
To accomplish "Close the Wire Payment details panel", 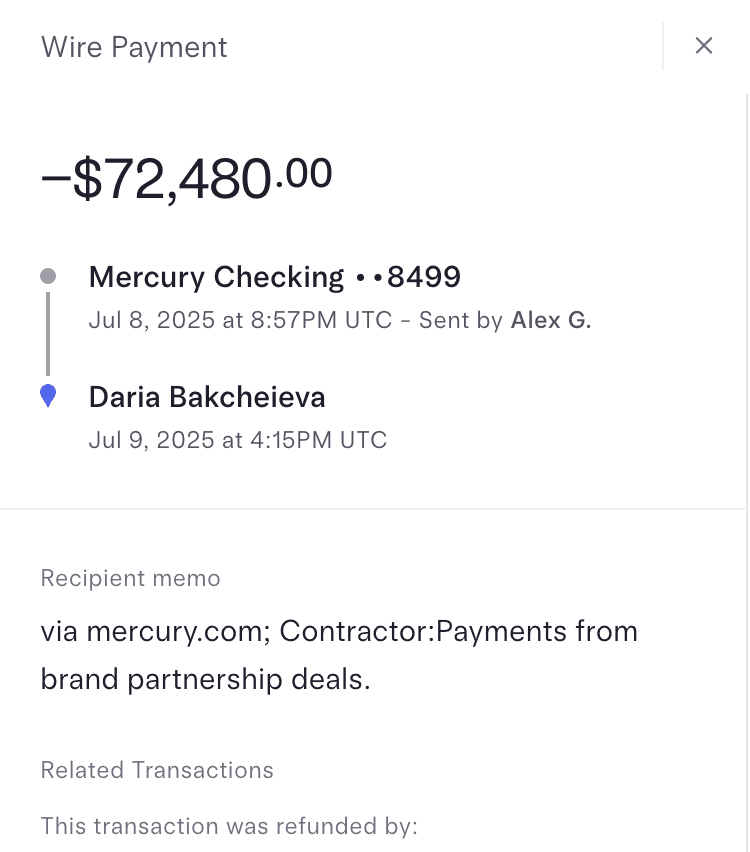I will [704, 46].
